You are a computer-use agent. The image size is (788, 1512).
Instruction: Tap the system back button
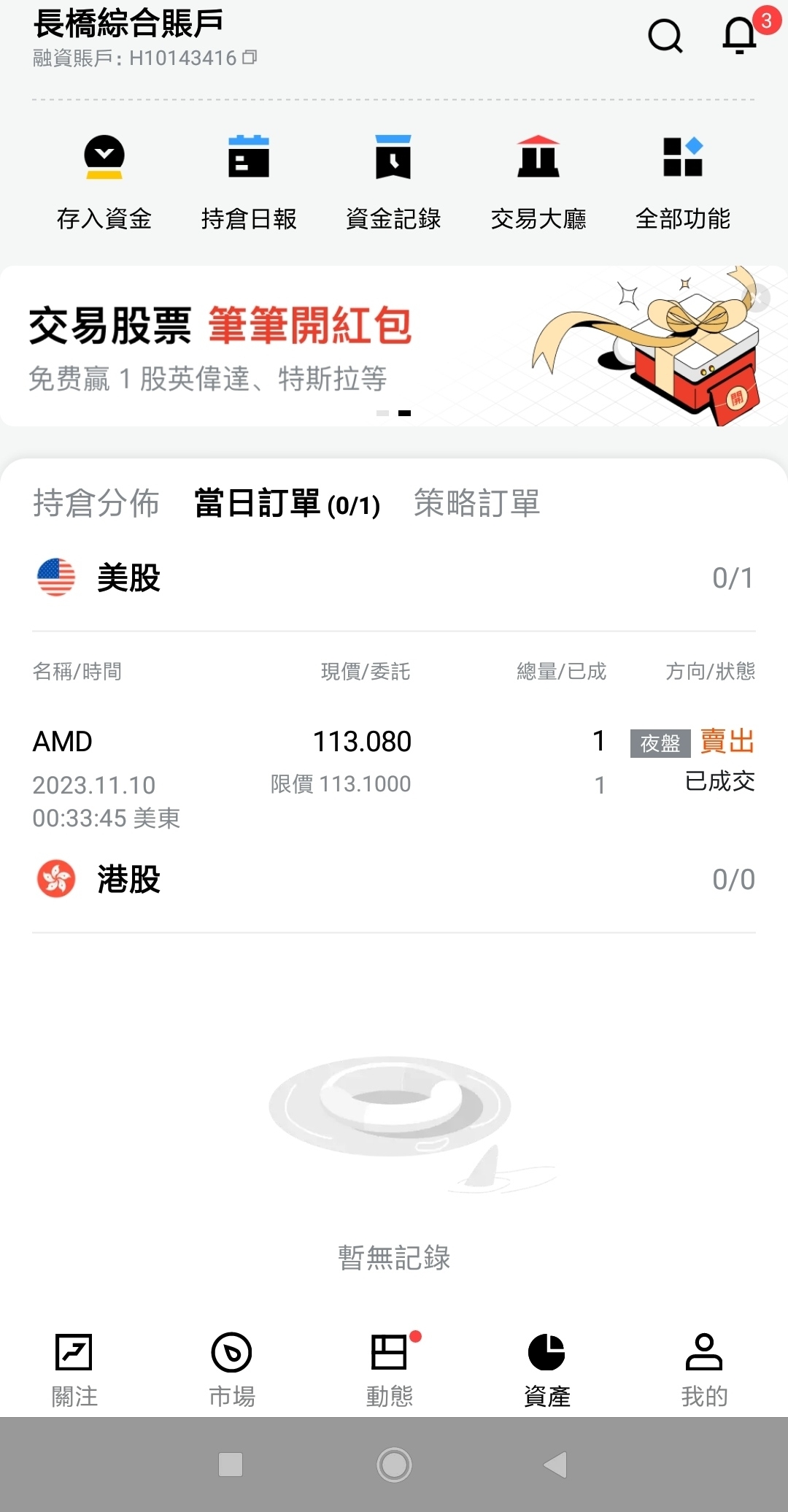tap(556, 1464)
